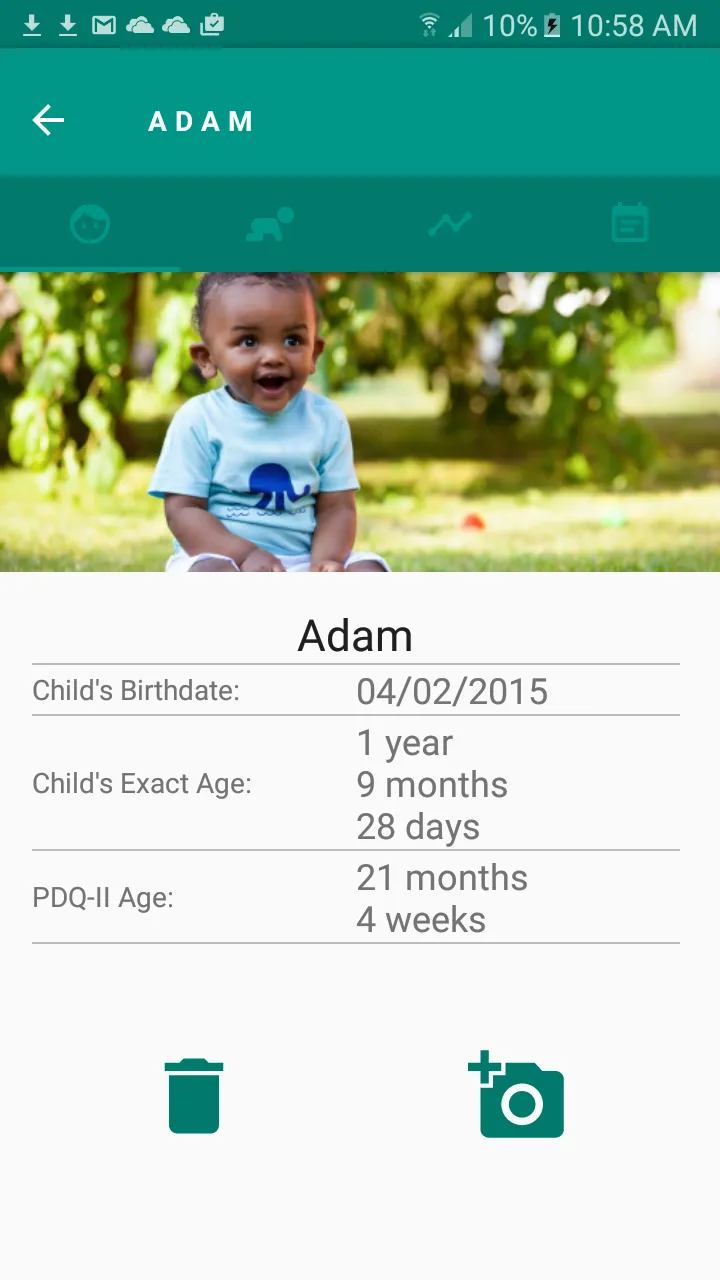Viewport: 720px width, 1280px height.
Task: Open the progress chart tab
Action: pyautogui.click(x=450, y=224)
